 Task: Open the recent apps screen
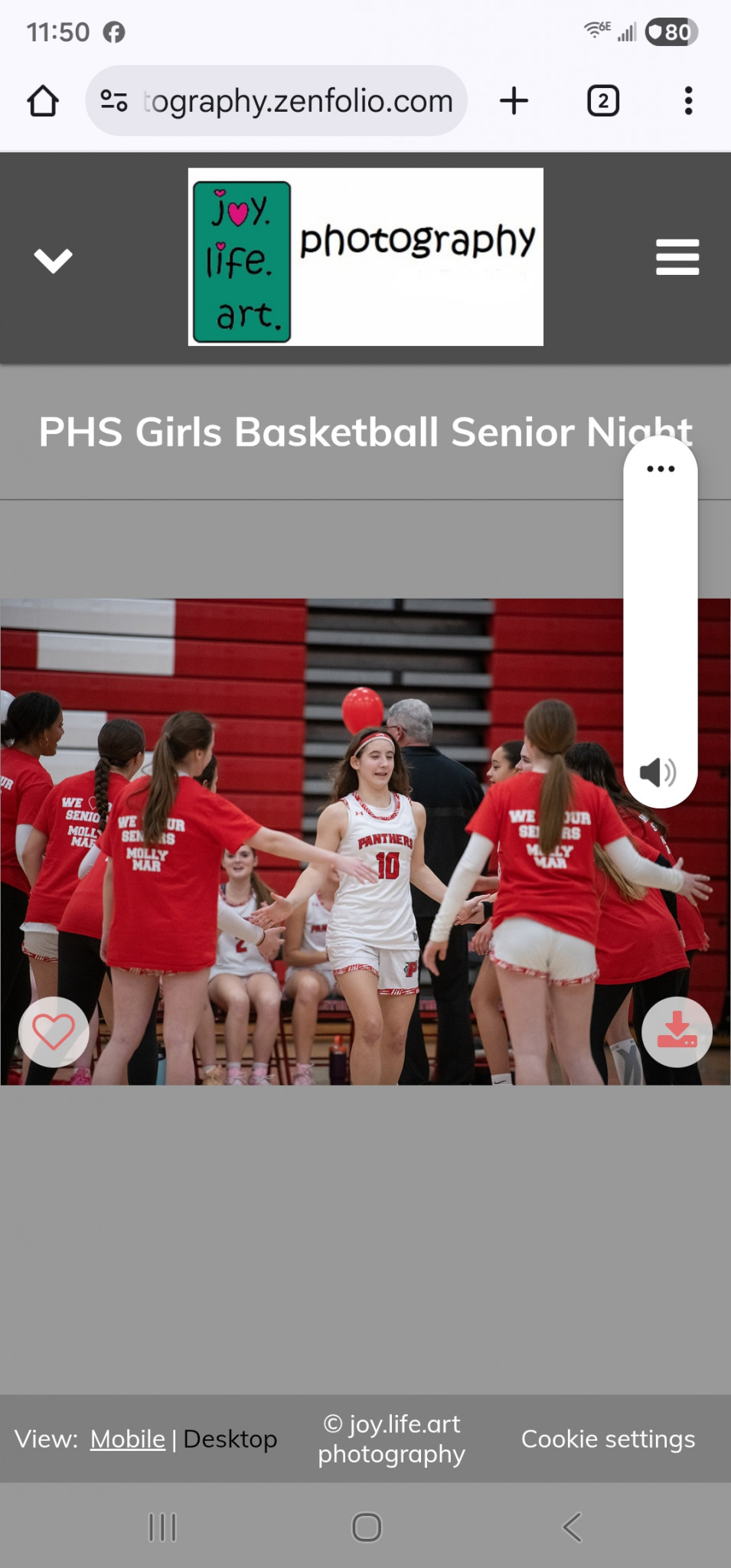tap(162, 1527)
